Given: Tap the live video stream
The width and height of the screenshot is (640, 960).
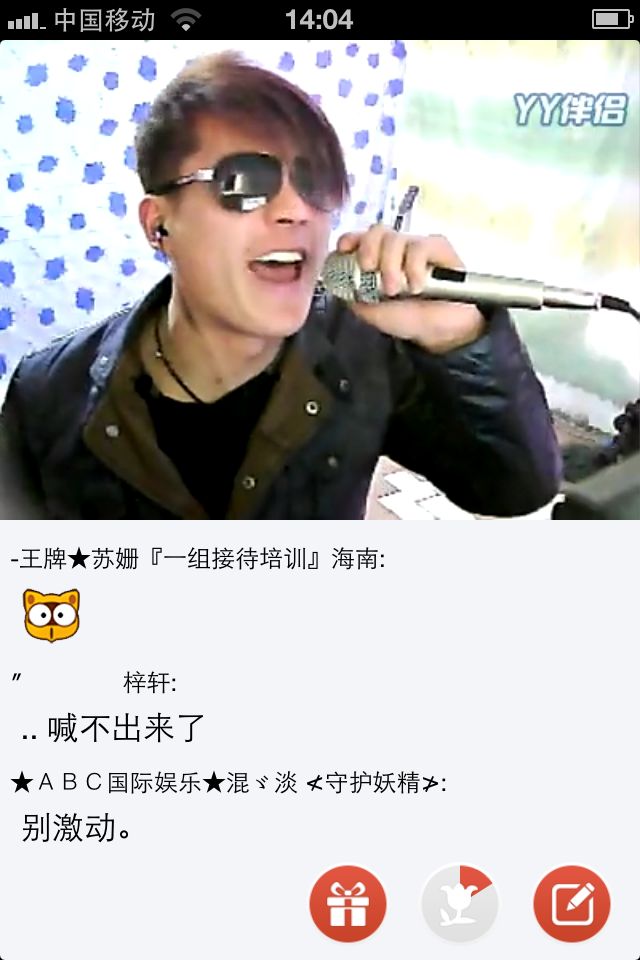Looking at the screenshot, I should [x=320, y=280].
